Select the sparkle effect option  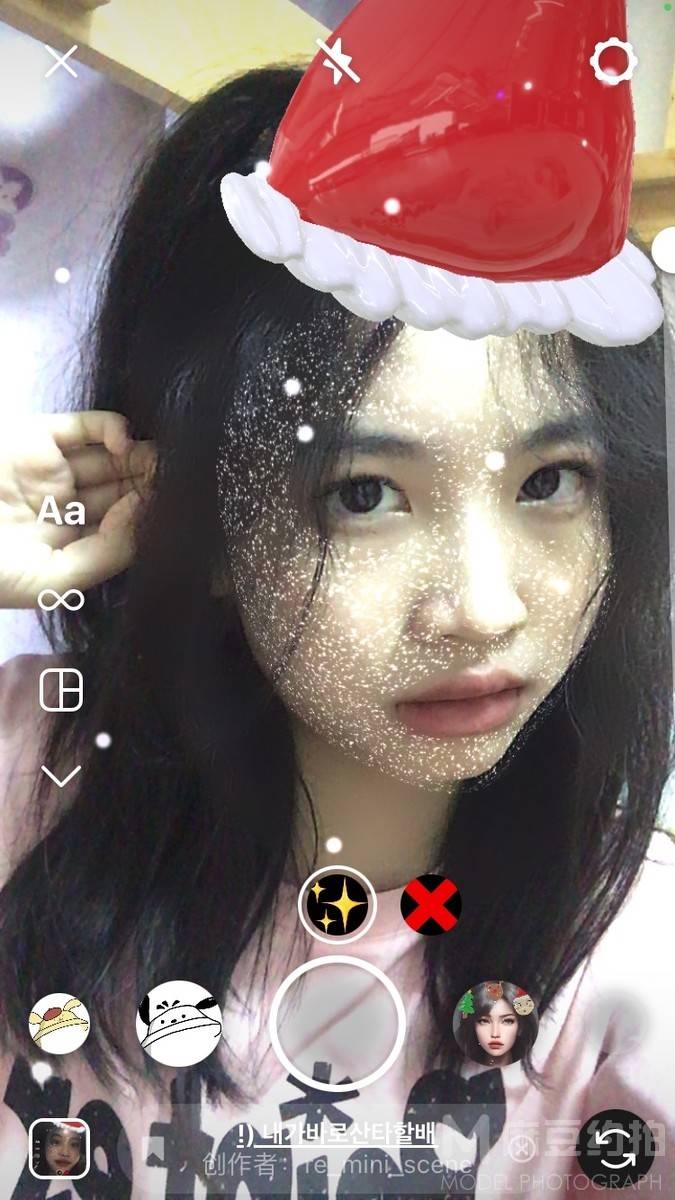pyautogui.click(x=337, y=905)
